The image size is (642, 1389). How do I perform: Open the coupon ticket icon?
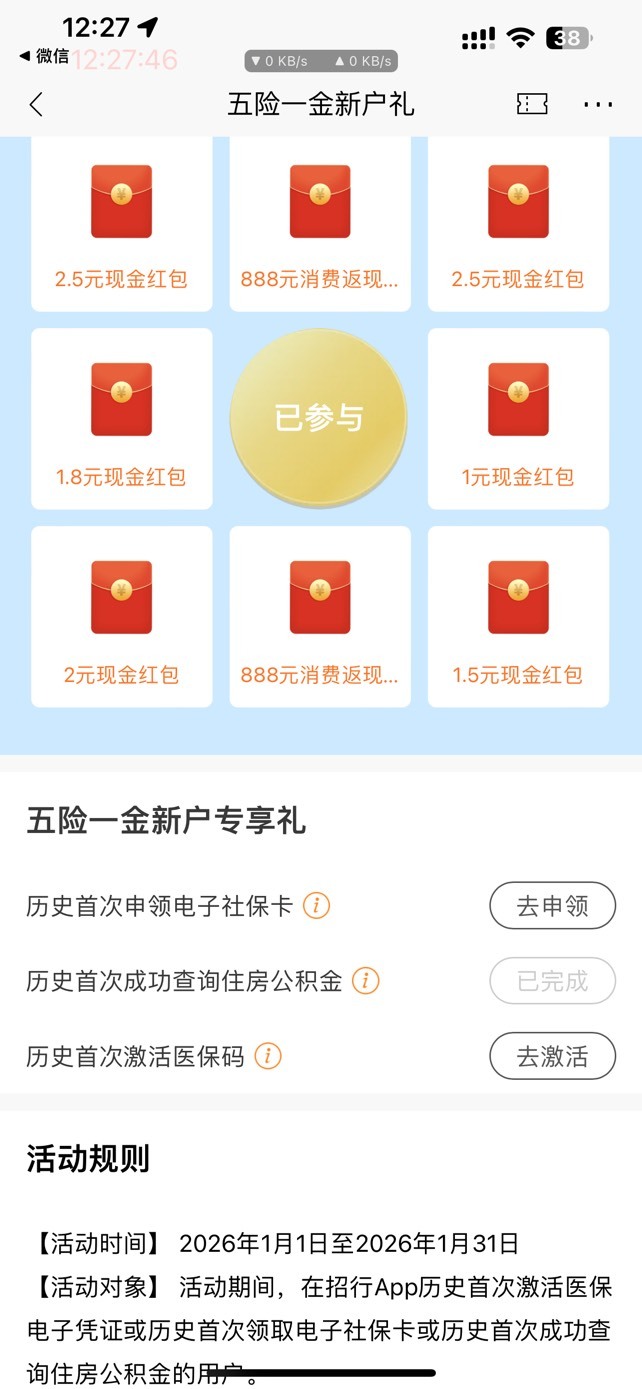click(x=532, y=104)
